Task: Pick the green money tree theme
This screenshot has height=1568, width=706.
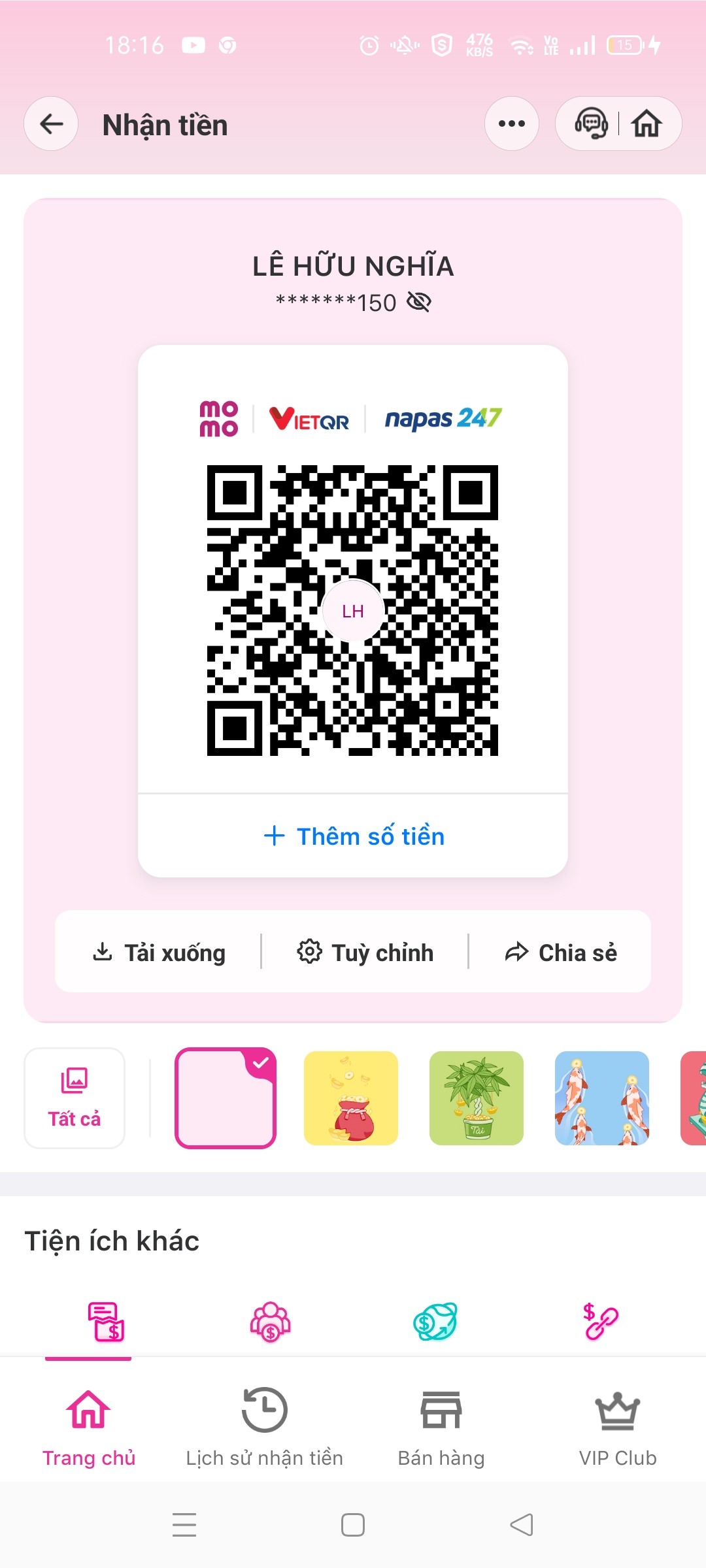Action: [x=477, y=1098]
